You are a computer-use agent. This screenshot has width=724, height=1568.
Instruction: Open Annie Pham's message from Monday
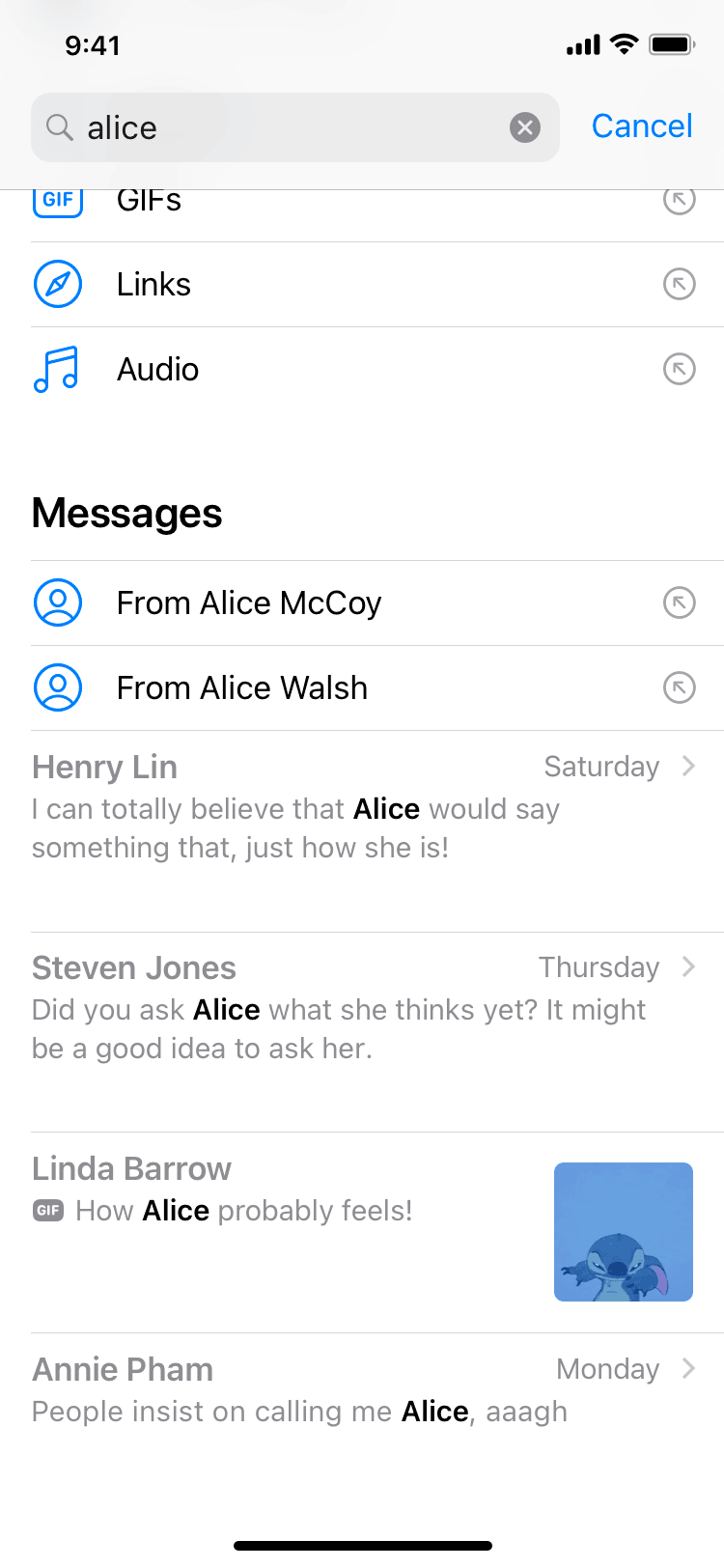362,1392
